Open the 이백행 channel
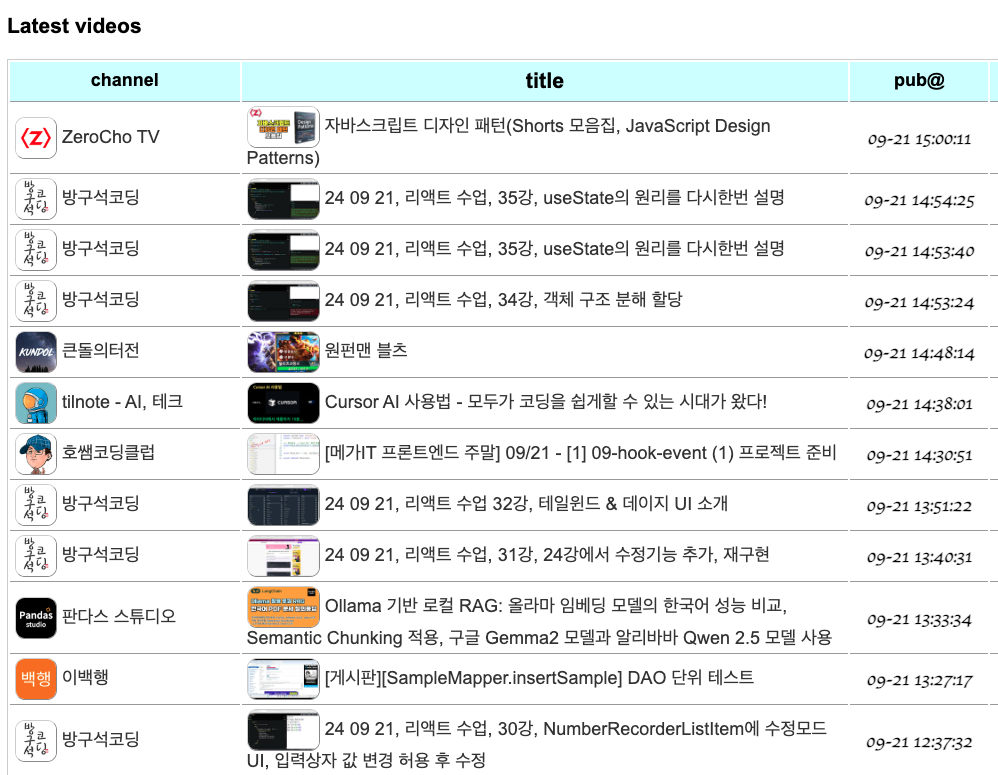The height and width of the screenshot is (775, 998). (85, 677)
